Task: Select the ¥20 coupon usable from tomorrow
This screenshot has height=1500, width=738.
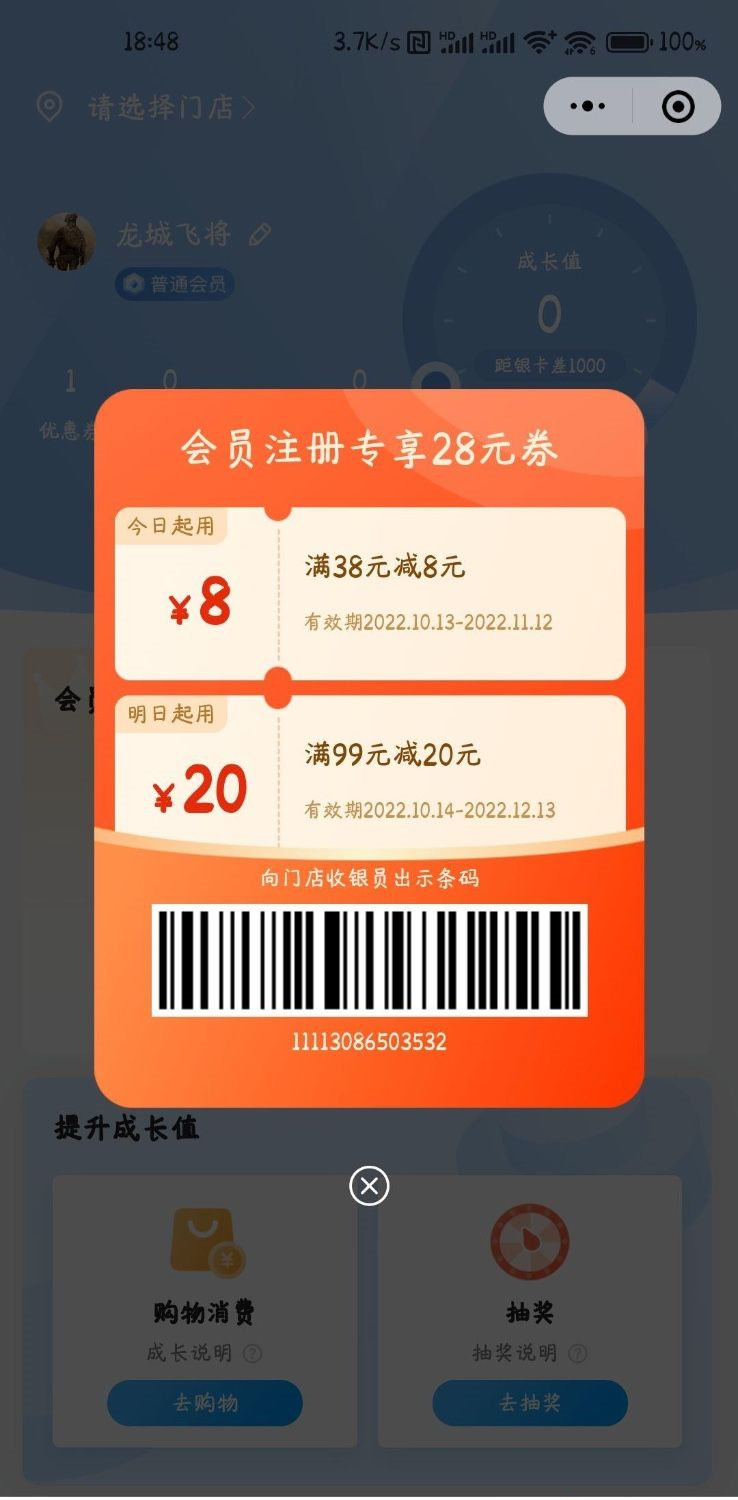Action: click(370, 765)
